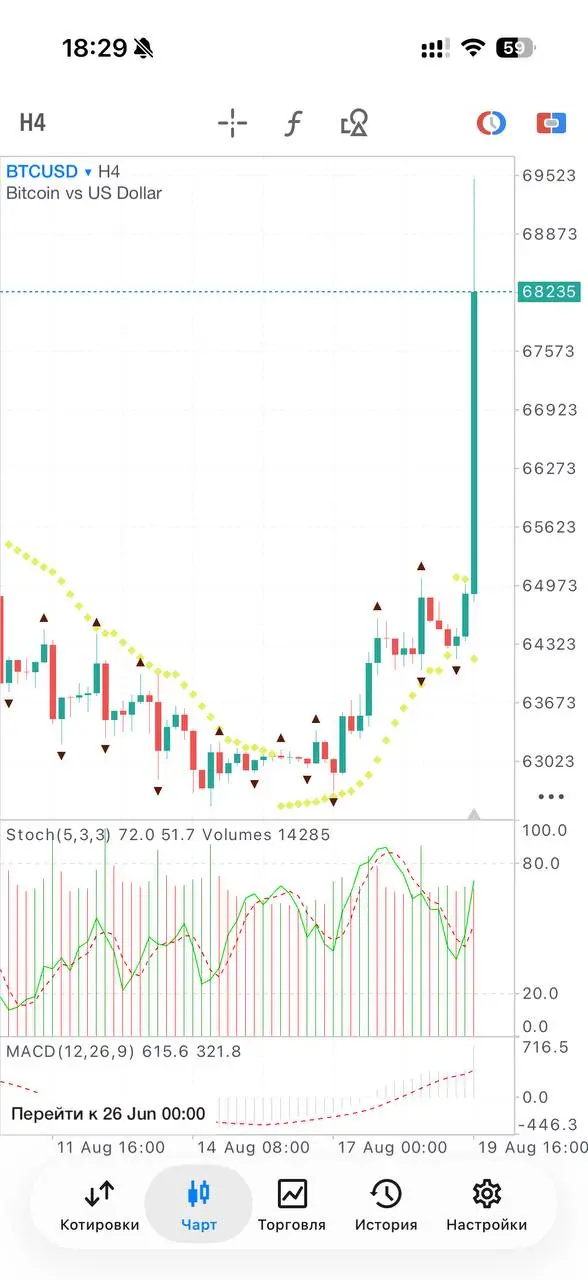
Task: Open the chart objects shapes tool
Action: click(354, 123)
